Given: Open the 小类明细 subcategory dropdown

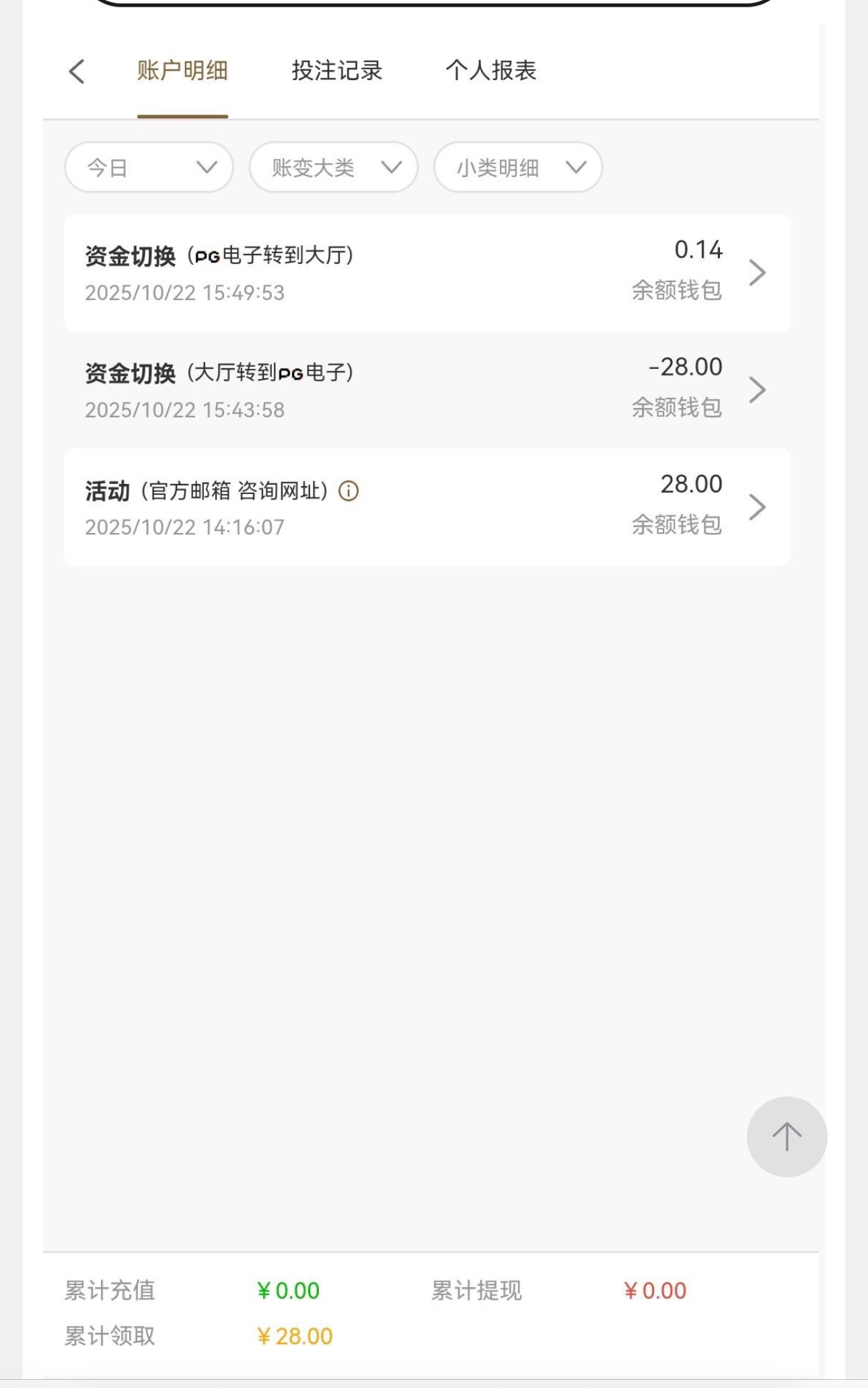Looking at the screenshot, I should point(517,167).
